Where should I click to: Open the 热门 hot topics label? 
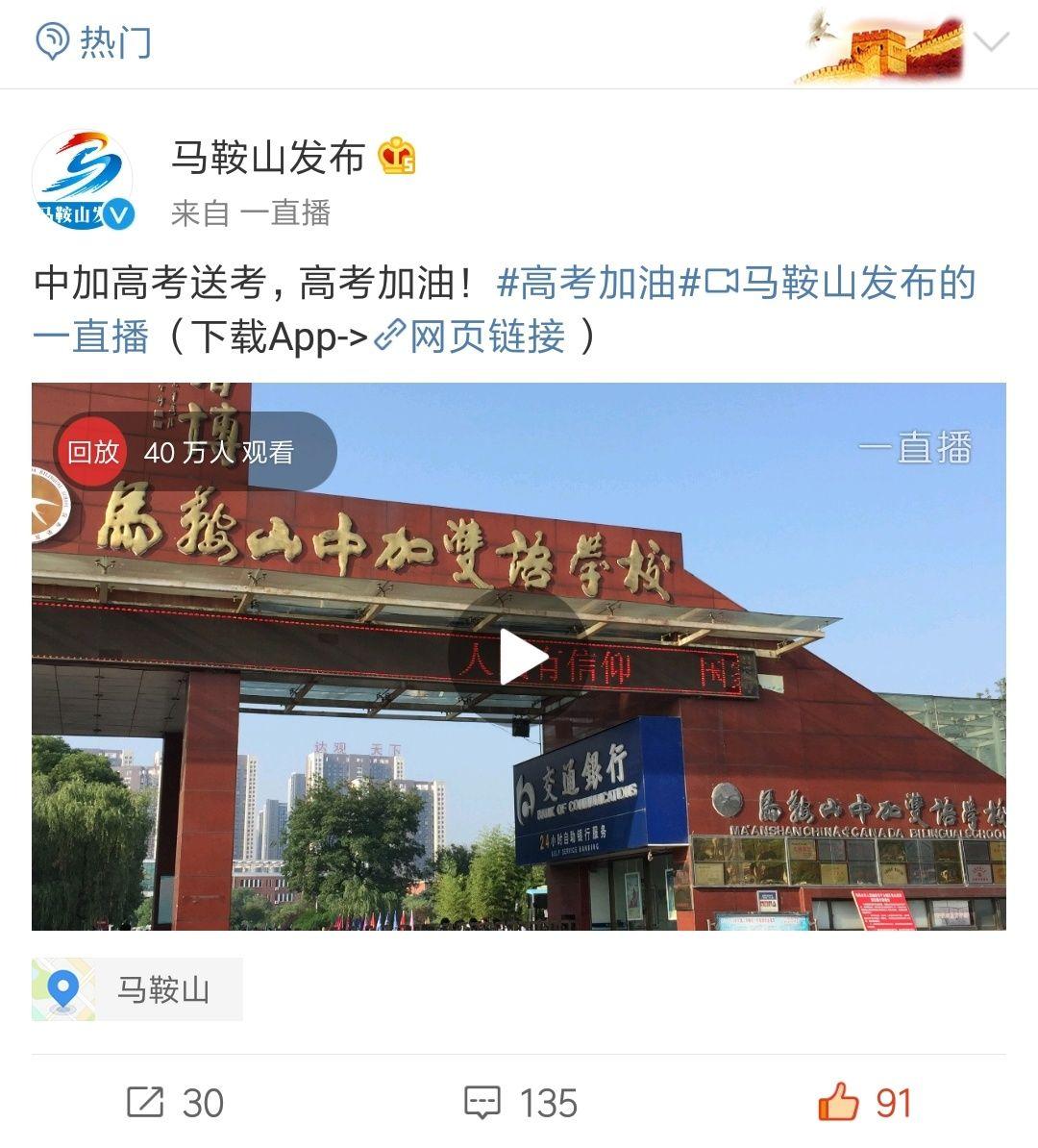point(94,42)
